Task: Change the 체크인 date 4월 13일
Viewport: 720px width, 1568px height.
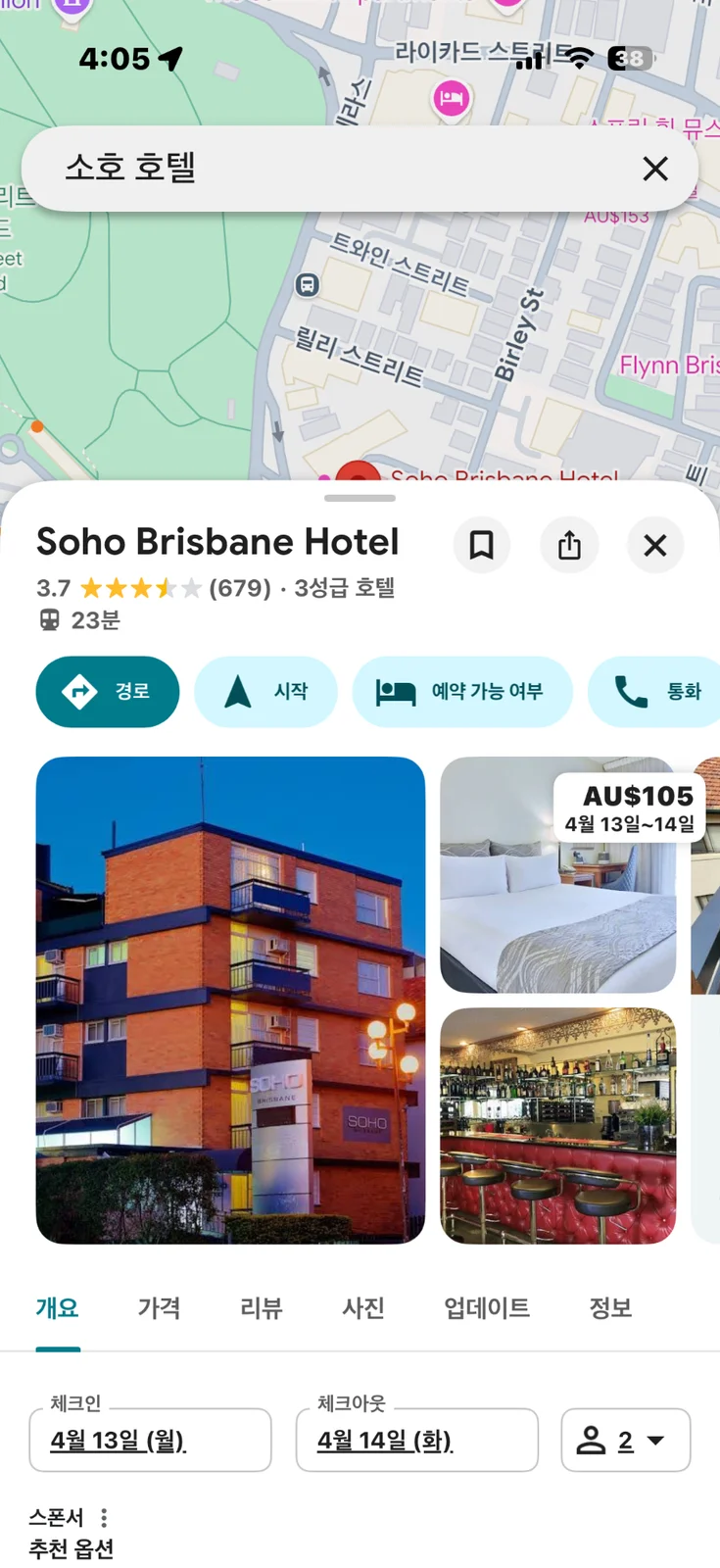Action: pos(150,1440)
